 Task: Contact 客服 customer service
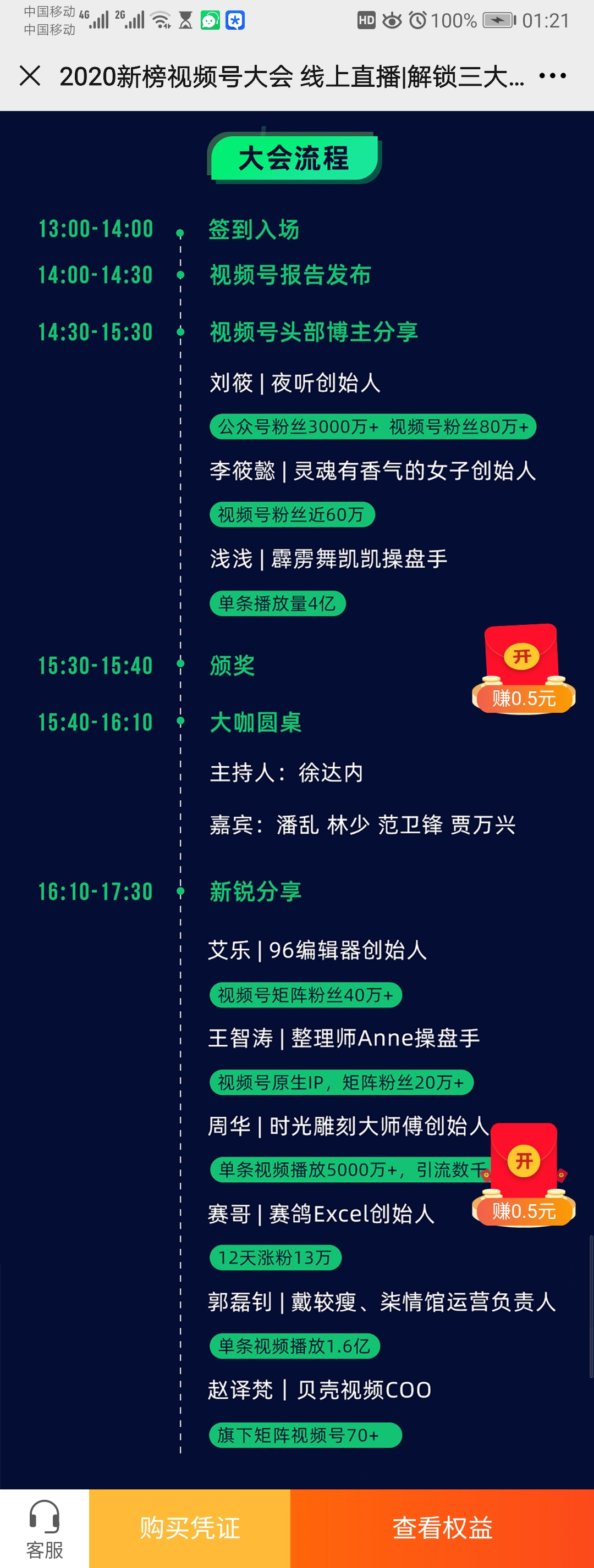tap(45, 1528)
